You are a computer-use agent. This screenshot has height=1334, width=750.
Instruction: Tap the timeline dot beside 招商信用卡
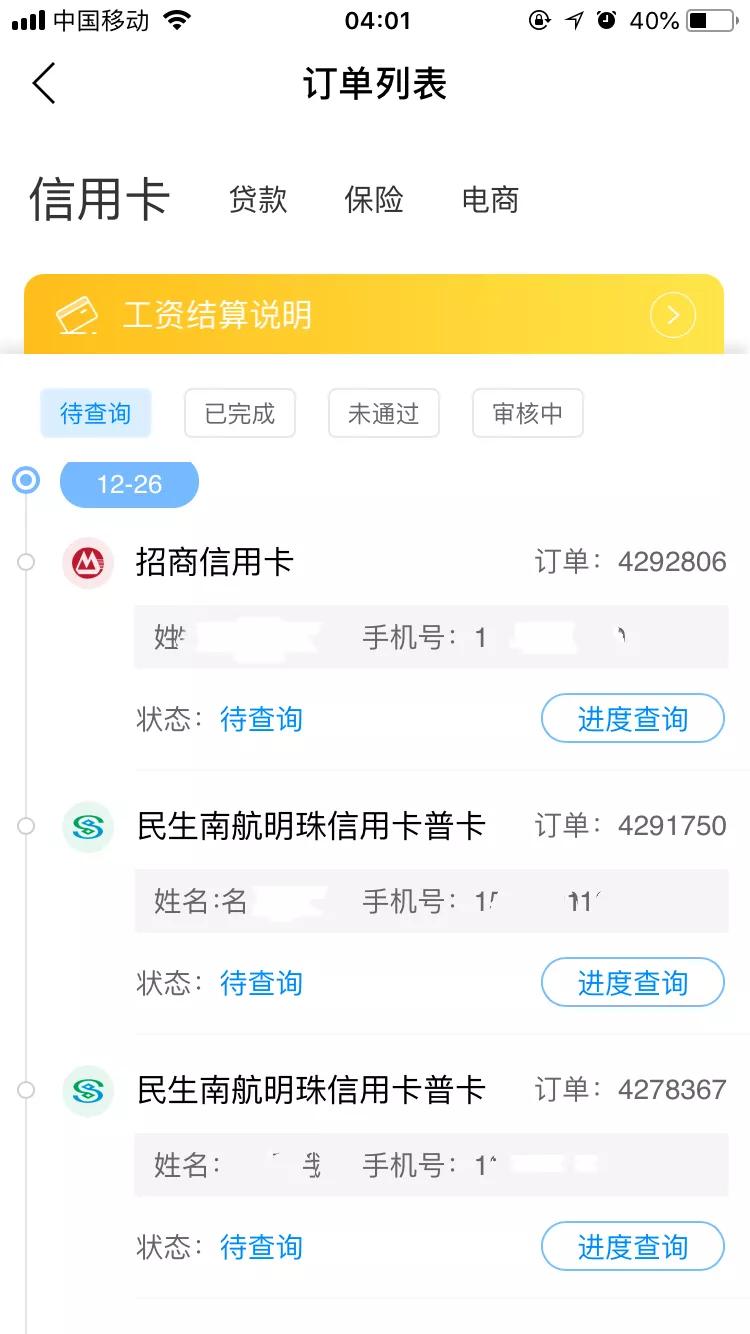coord(26,562)
